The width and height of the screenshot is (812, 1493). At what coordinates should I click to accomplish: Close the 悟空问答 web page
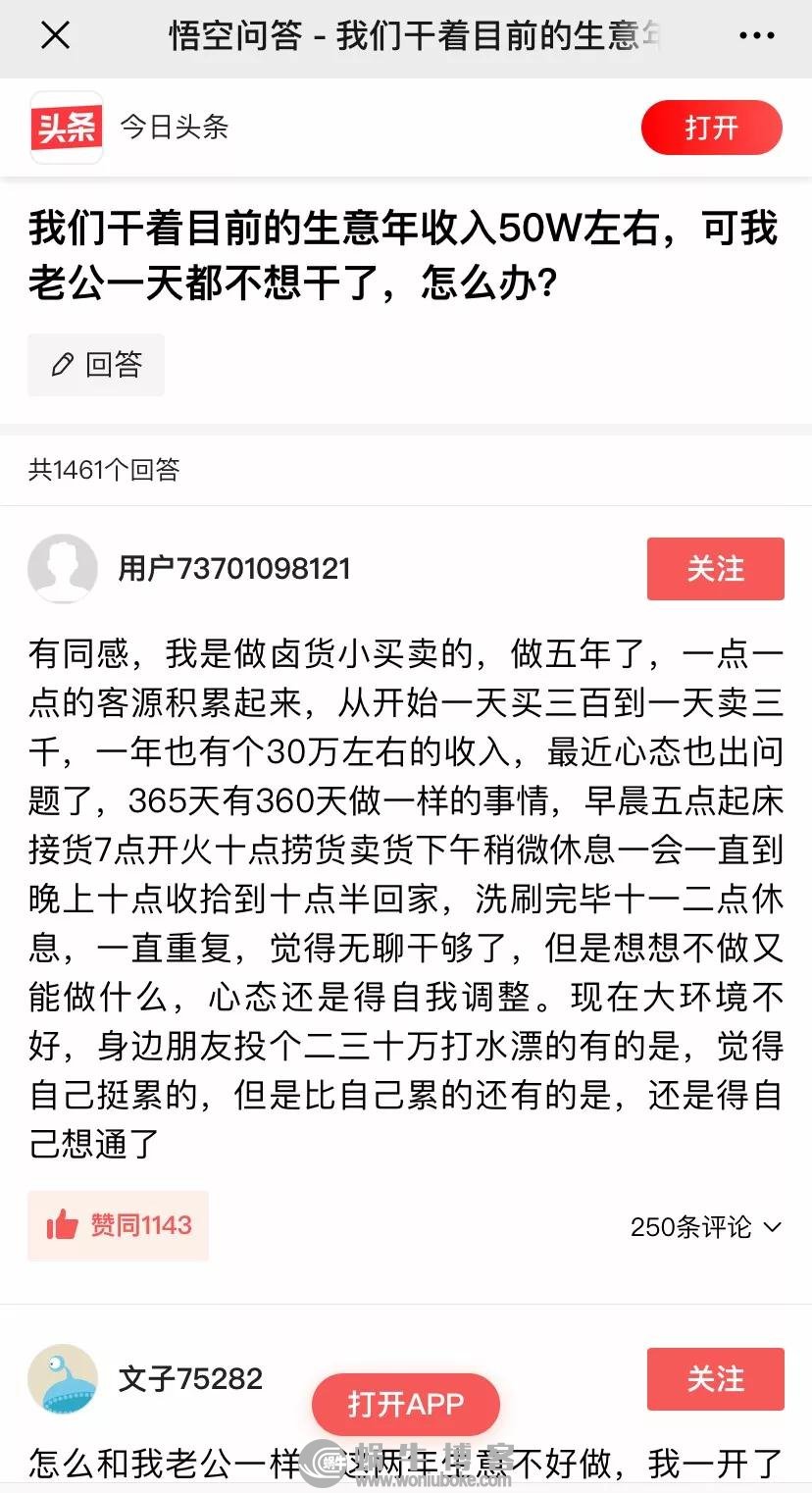point(55,37)
